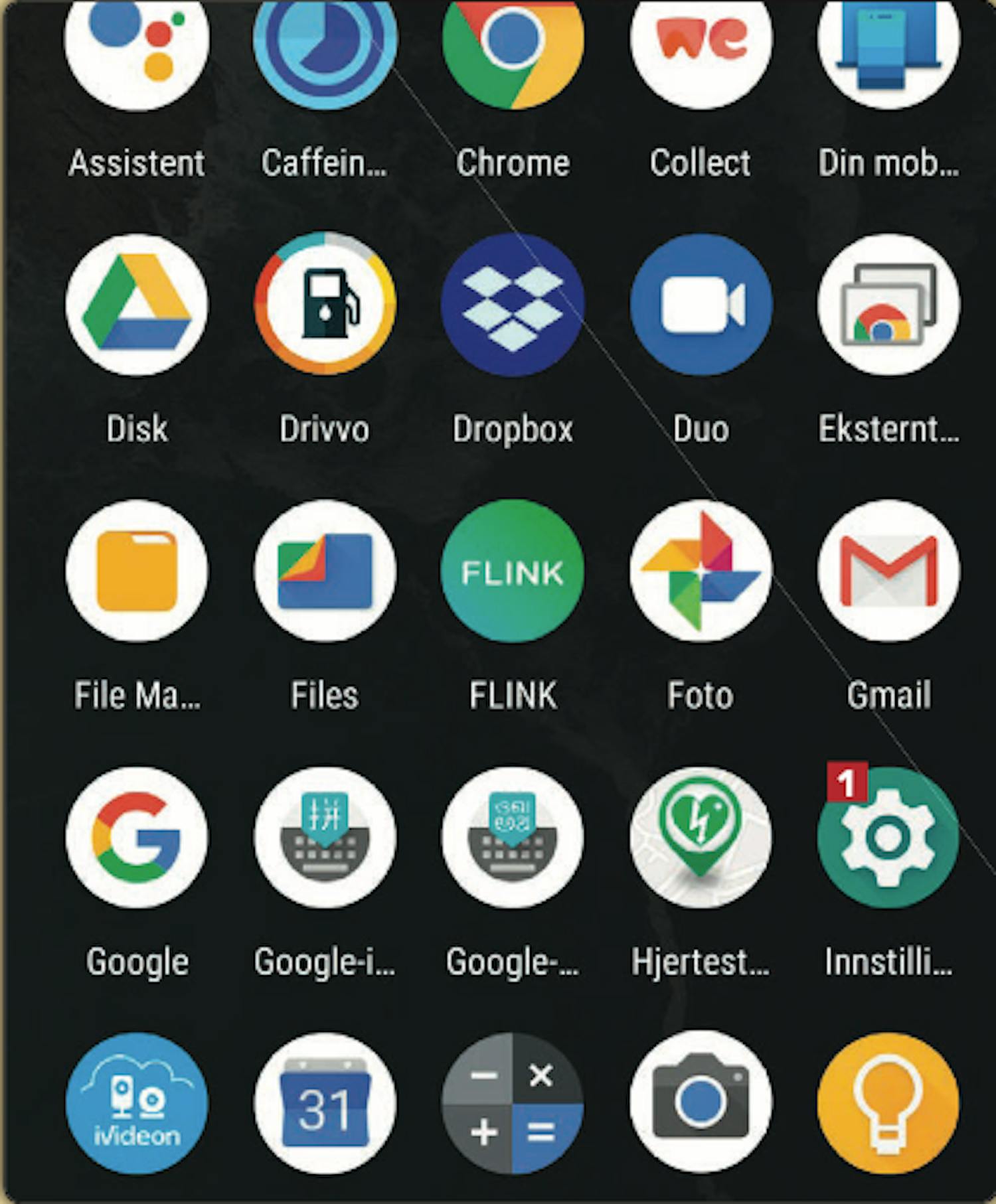This screenshot has width=996, height=1204.
Task: Launch the Drivvo app
Action: click(325, 305)
